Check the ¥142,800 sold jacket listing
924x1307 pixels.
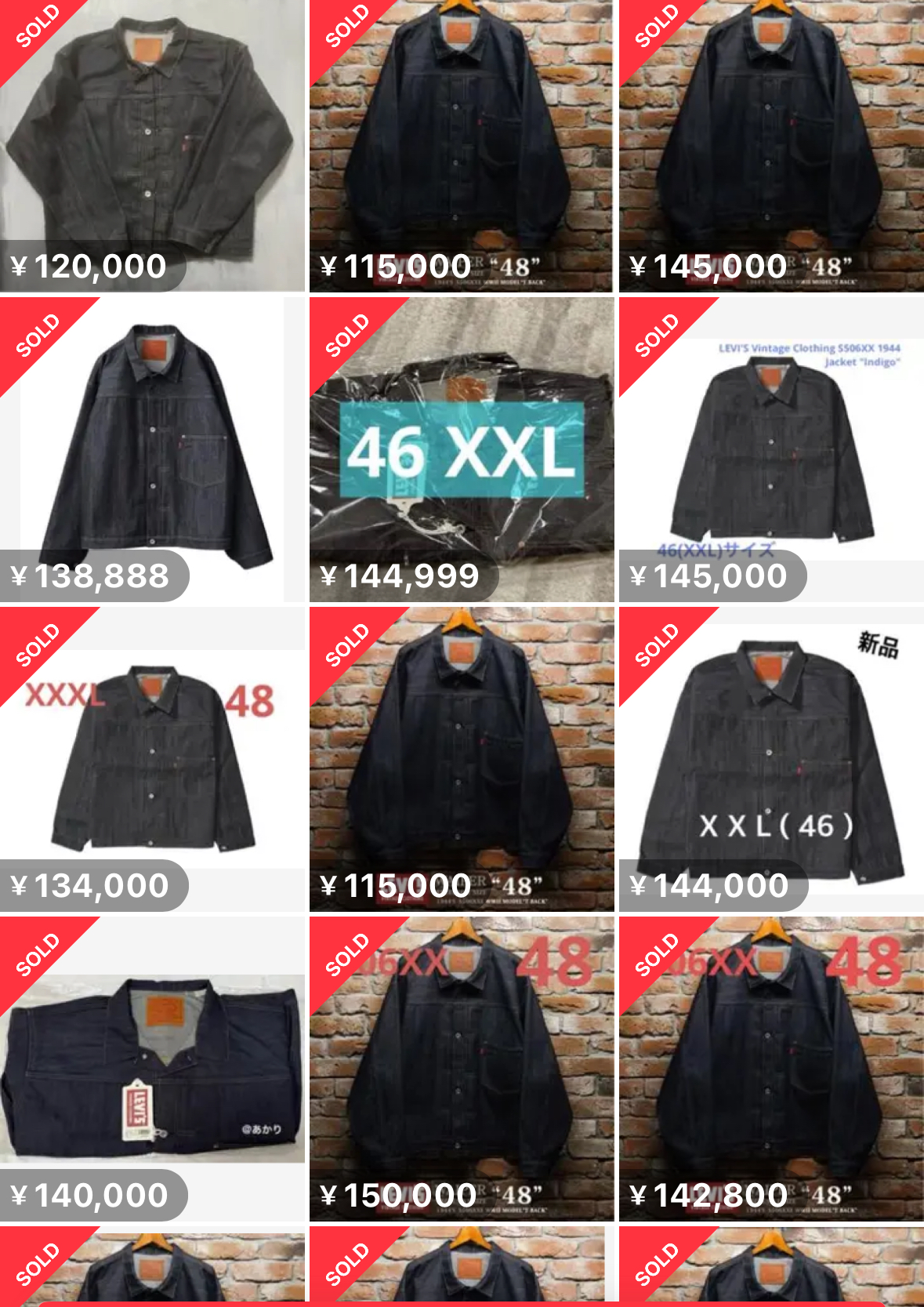tap(771, 1068)
